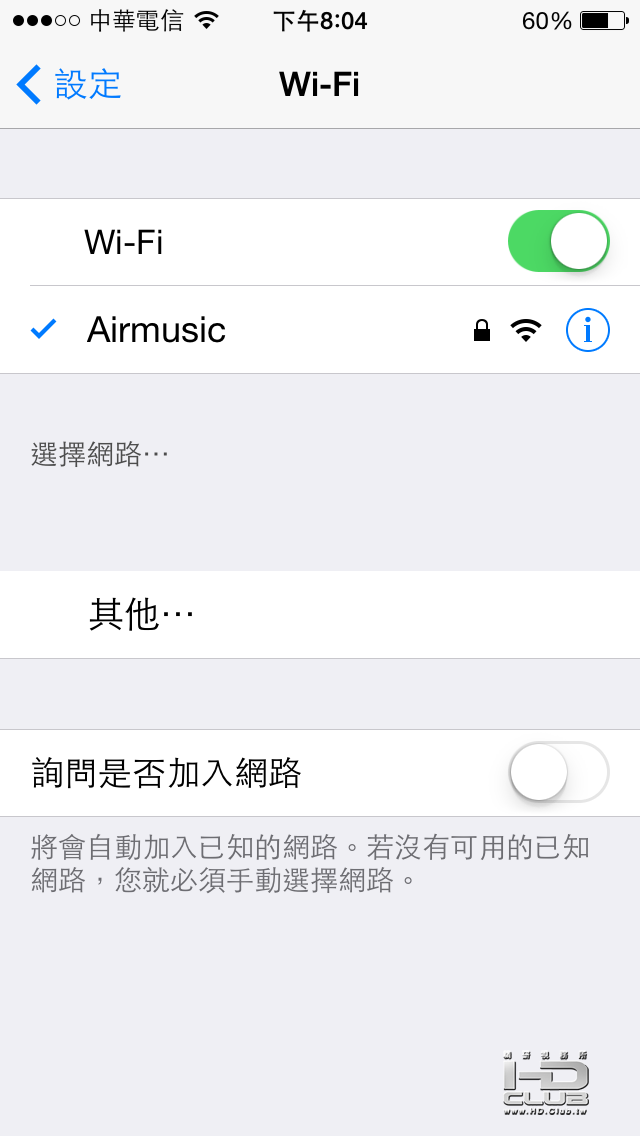Go back to 設定 settings
The image size is (640, 1136).
70,85
